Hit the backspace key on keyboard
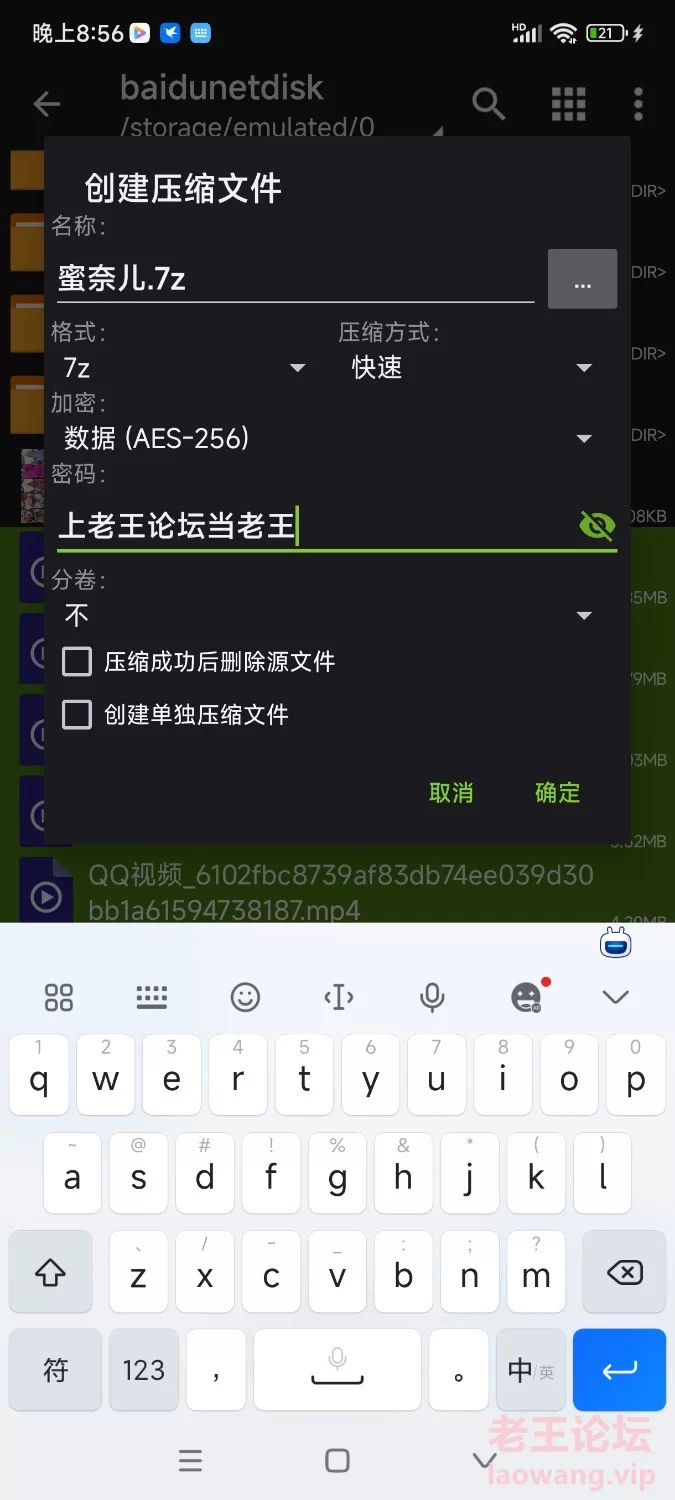Image resolution: width=675 pixels, height=1500 pixels. pyautogui.click(x=624, y=1273)
